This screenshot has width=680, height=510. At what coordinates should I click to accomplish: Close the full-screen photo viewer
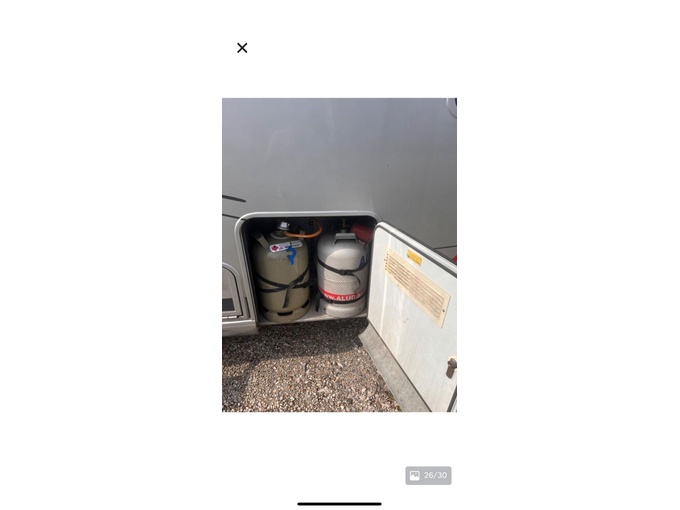[242, 48]
